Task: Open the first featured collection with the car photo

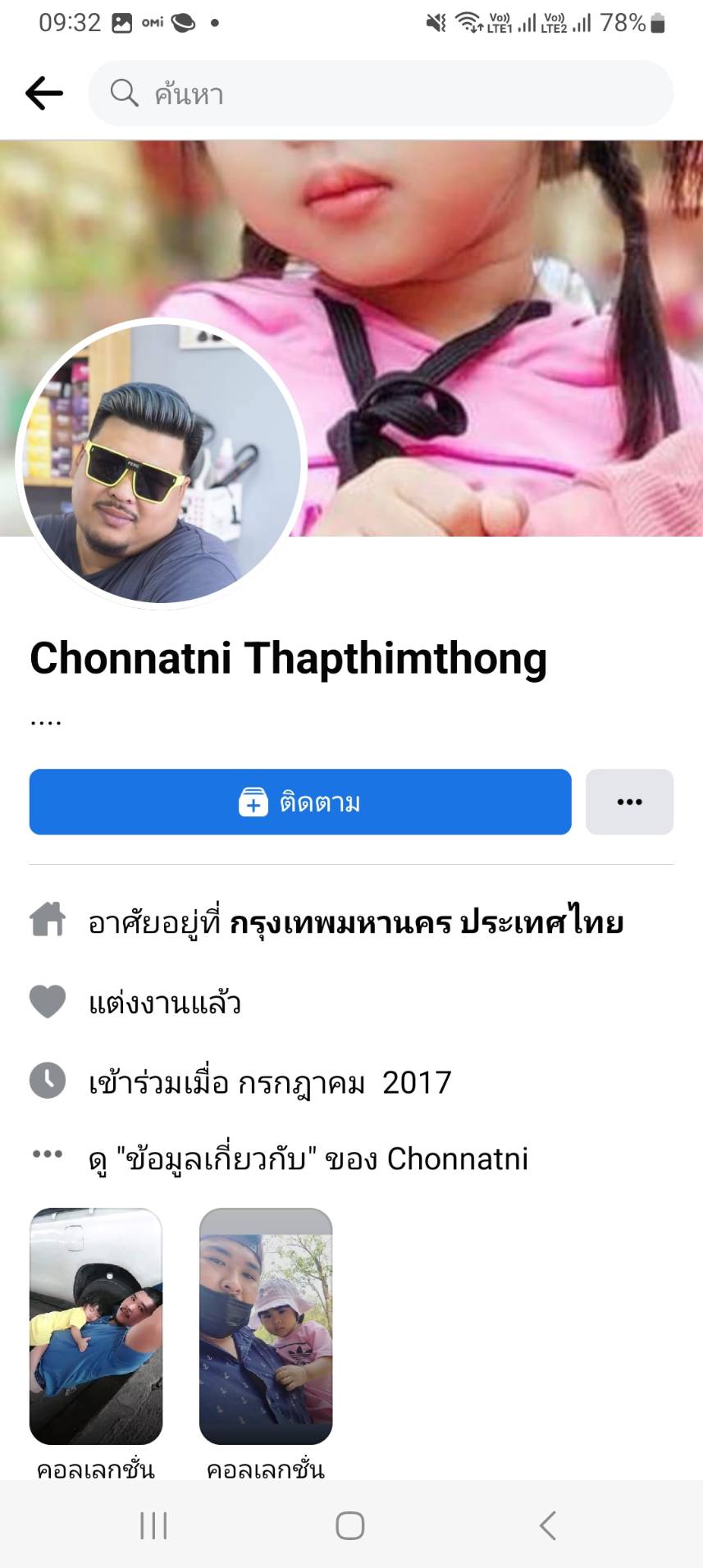Action: [96, 1326]
